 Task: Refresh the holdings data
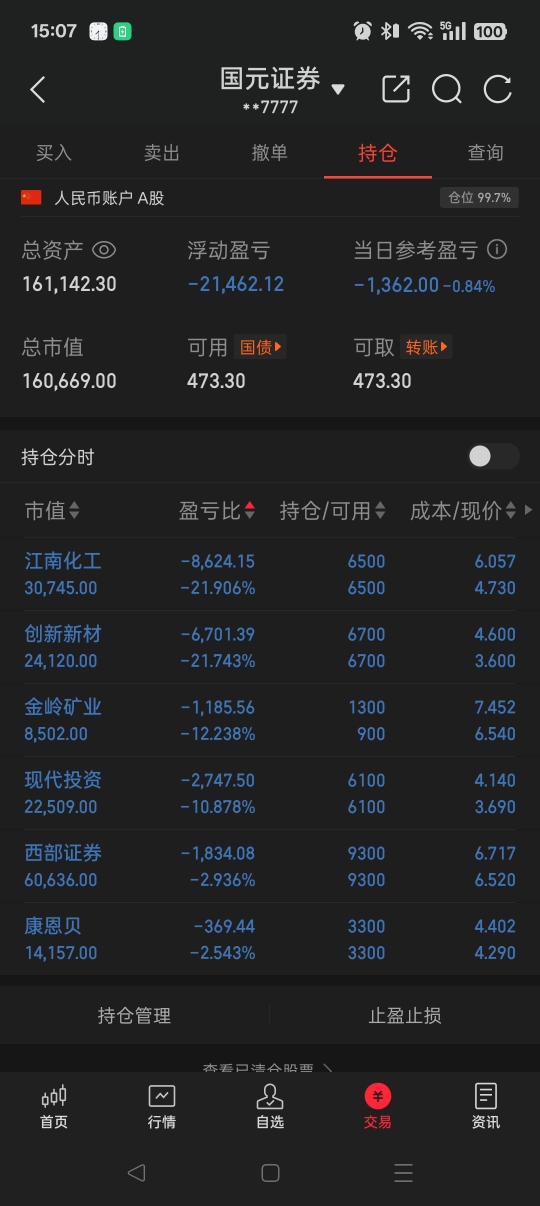pyautogui.click(x=497, y=89)
